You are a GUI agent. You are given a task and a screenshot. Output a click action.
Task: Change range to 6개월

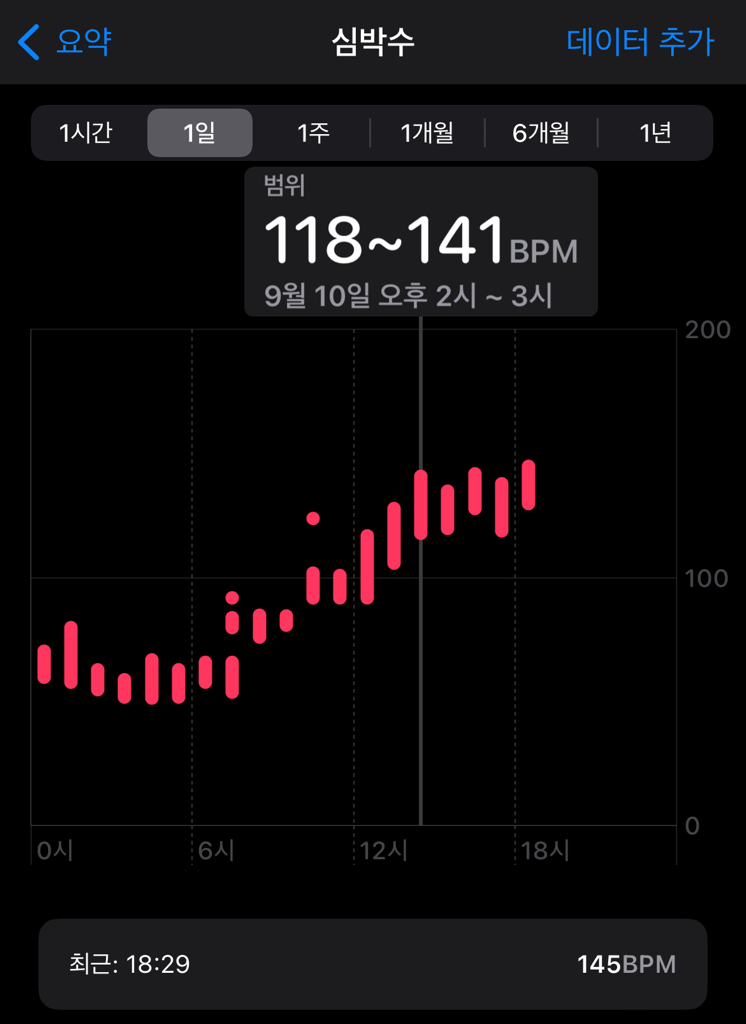click(x=541, y=133)
